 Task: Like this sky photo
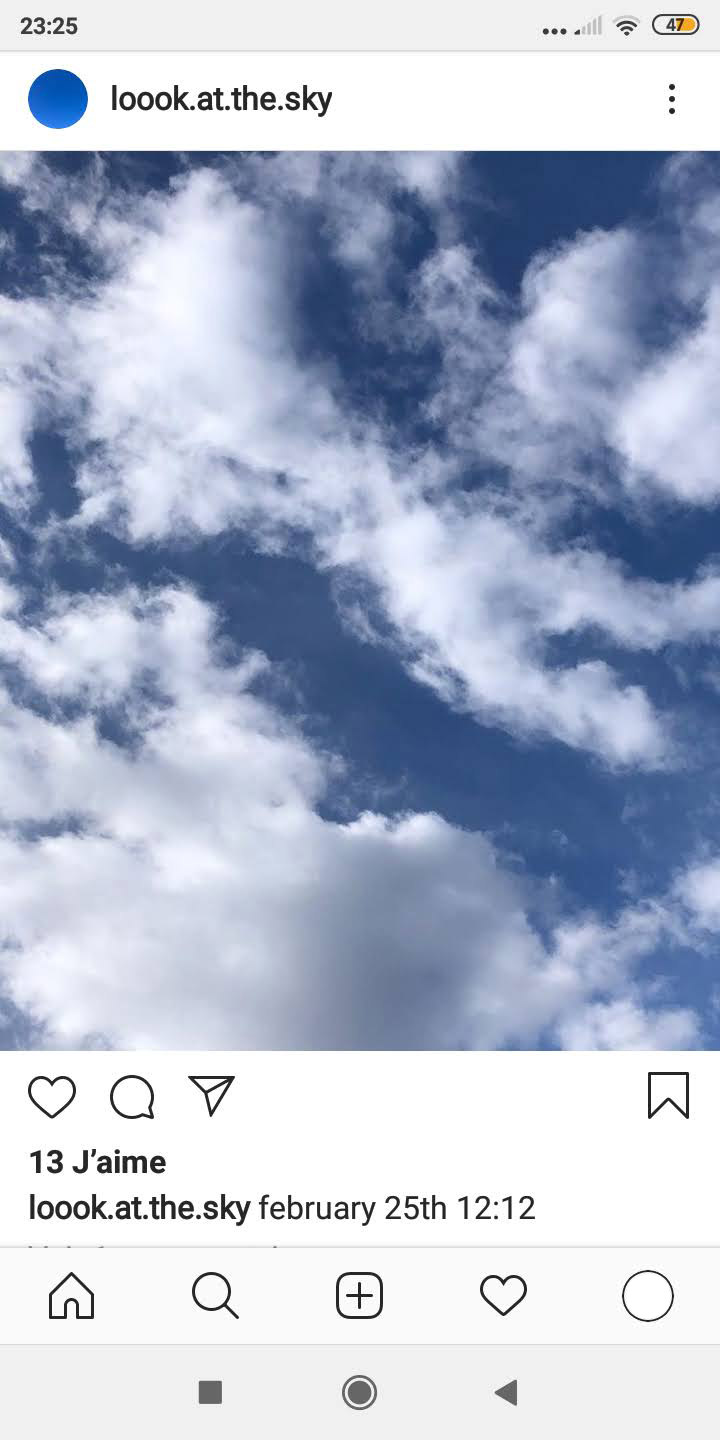coord(52,1096)
